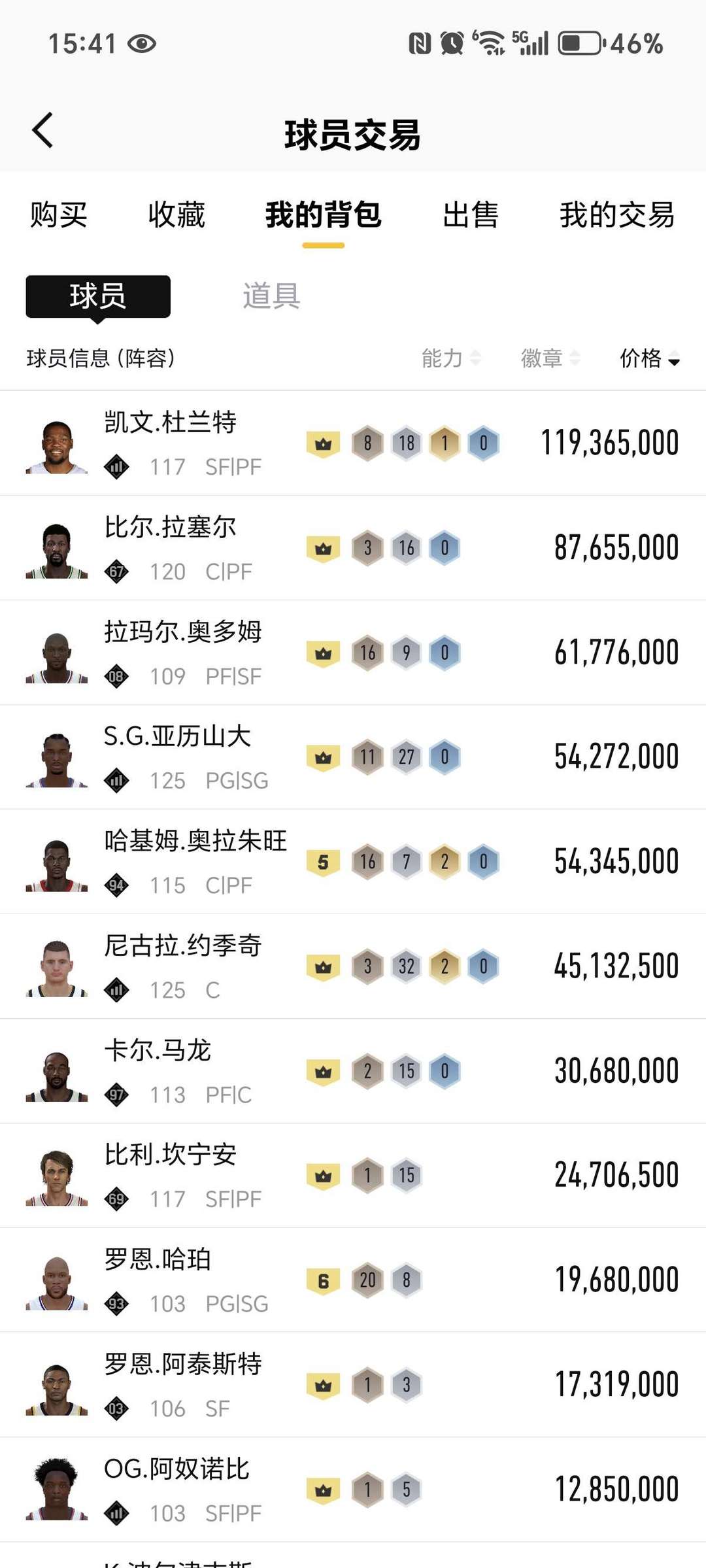The width and height of the screenshot is (706, 1568).
Task: Open 凯文.杜兰特 player row
Action: [353, 443]
